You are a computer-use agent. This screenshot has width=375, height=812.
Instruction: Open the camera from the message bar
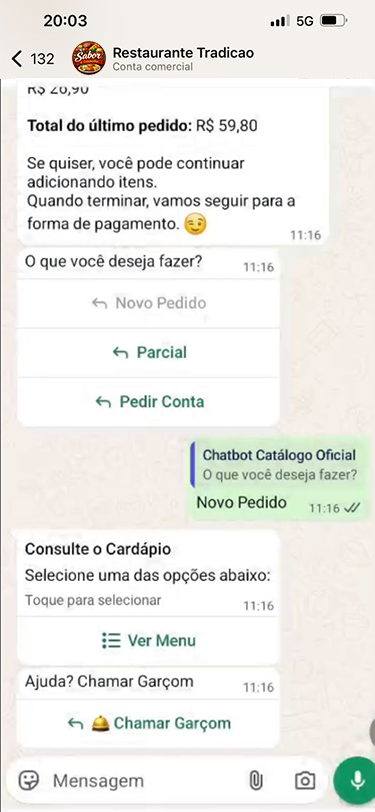click(305, 780)
